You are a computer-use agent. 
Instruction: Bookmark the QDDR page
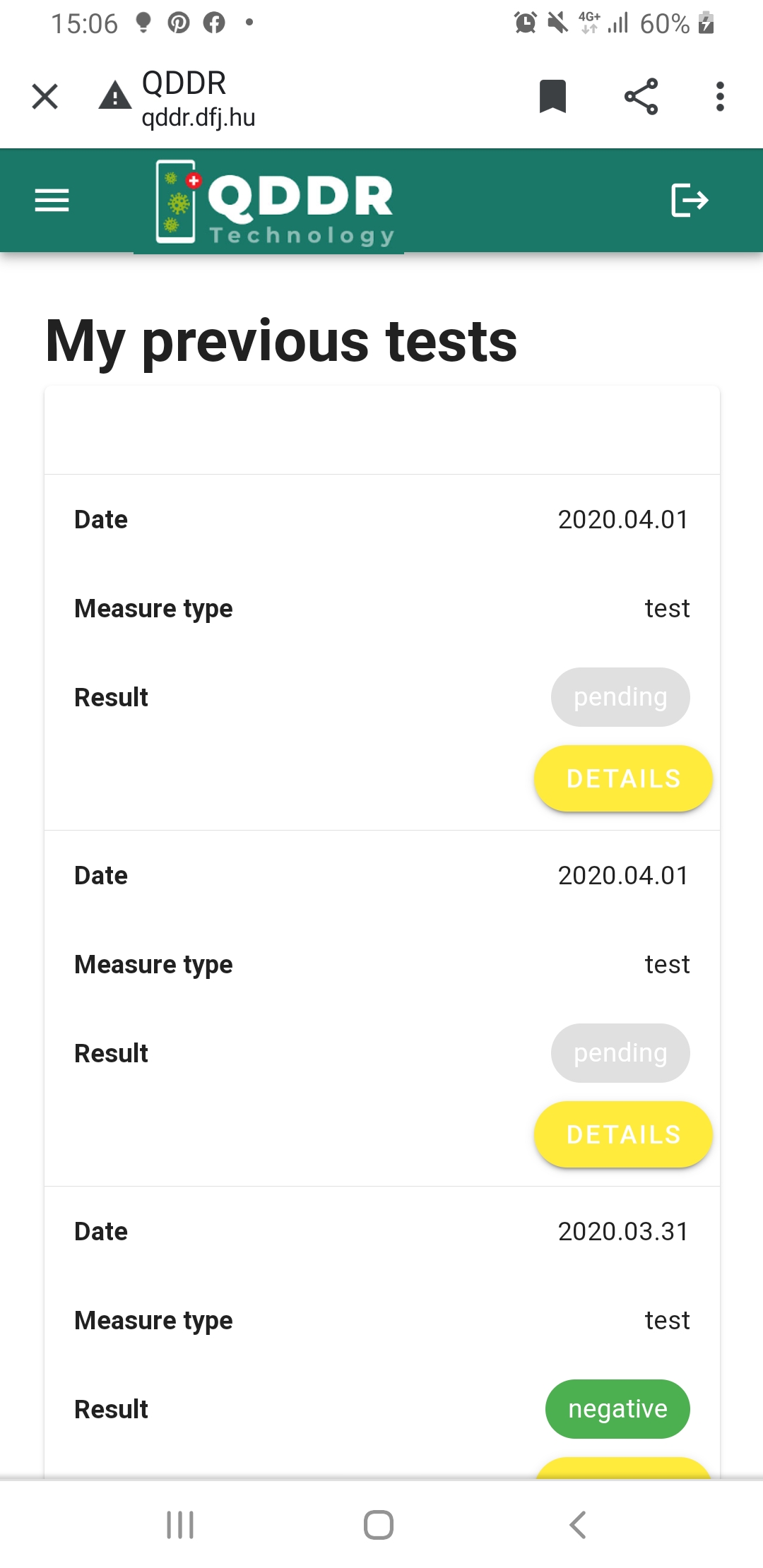(x=552, y=97)
